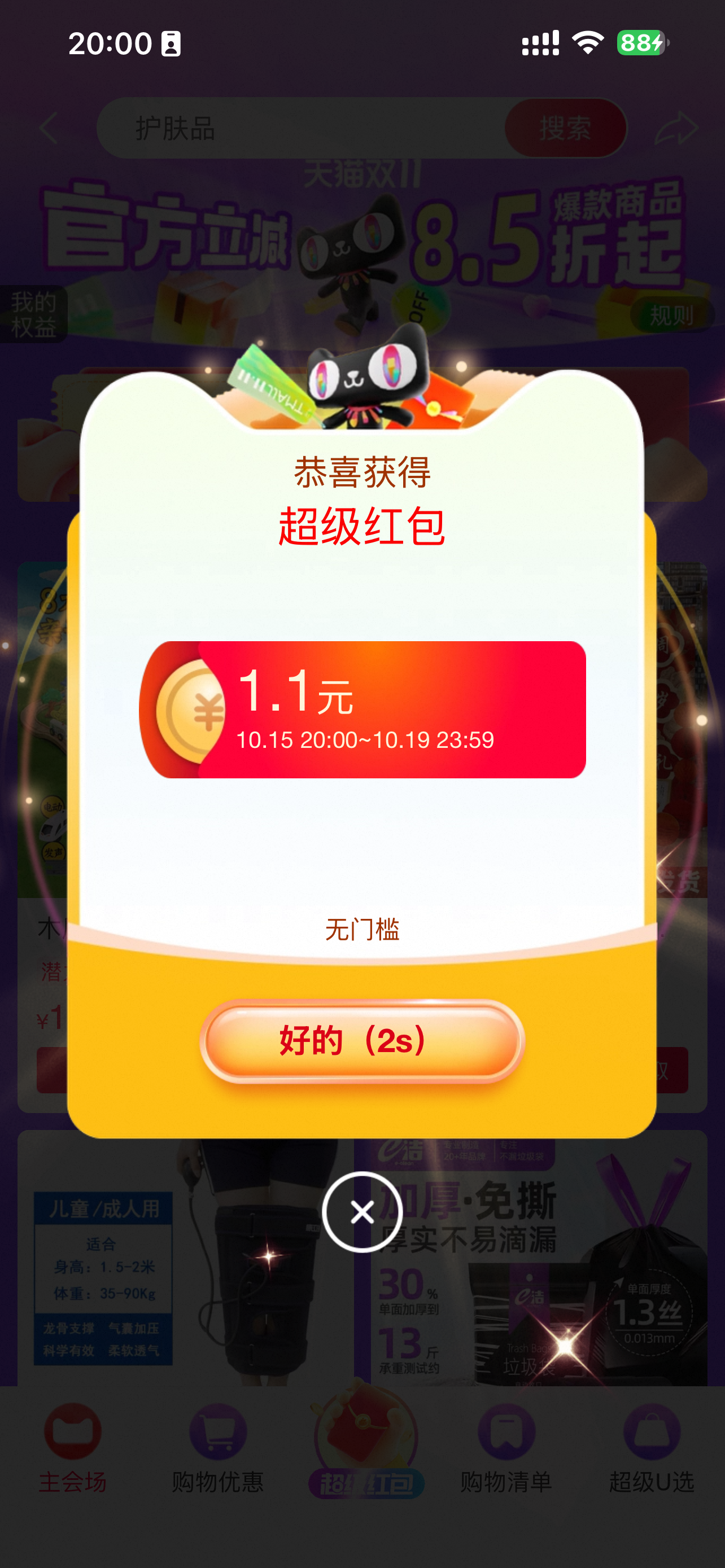View the 规则 rules
This screenshot has height=1568, width=725.
tap(671, 315)
